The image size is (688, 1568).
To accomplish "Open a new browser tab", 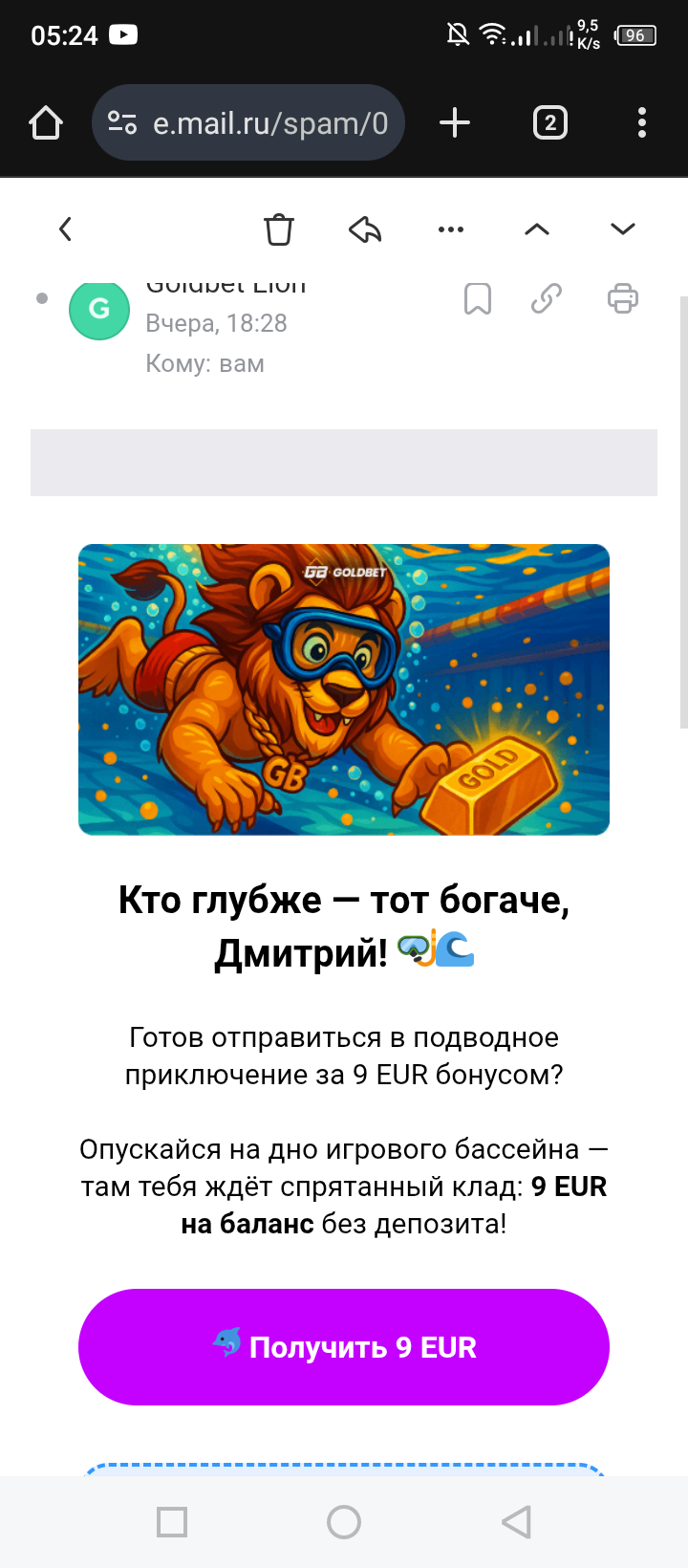I will coord(455,123).
